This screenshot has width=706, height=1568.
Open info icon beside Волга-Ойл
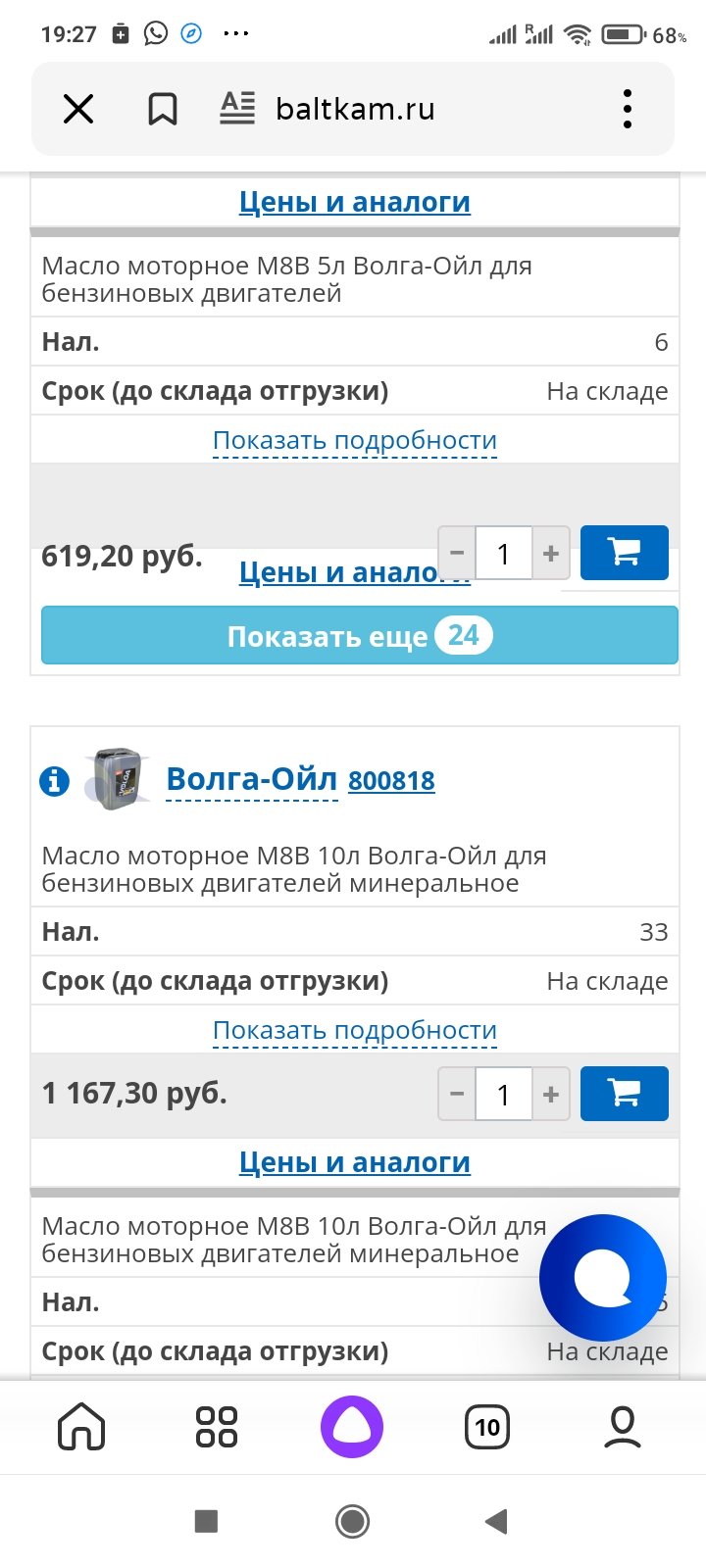tap(54, 781)
